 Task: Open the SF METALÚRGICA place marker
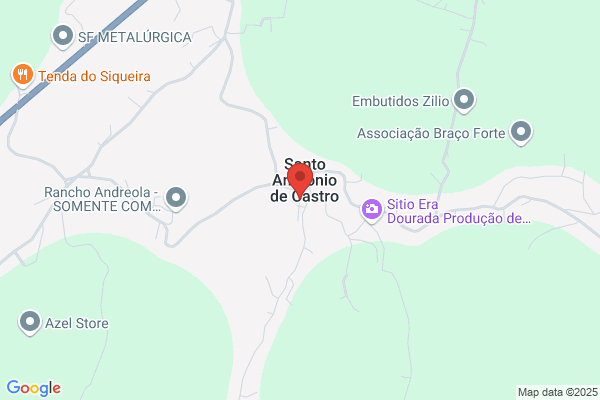tap(62, 37)
